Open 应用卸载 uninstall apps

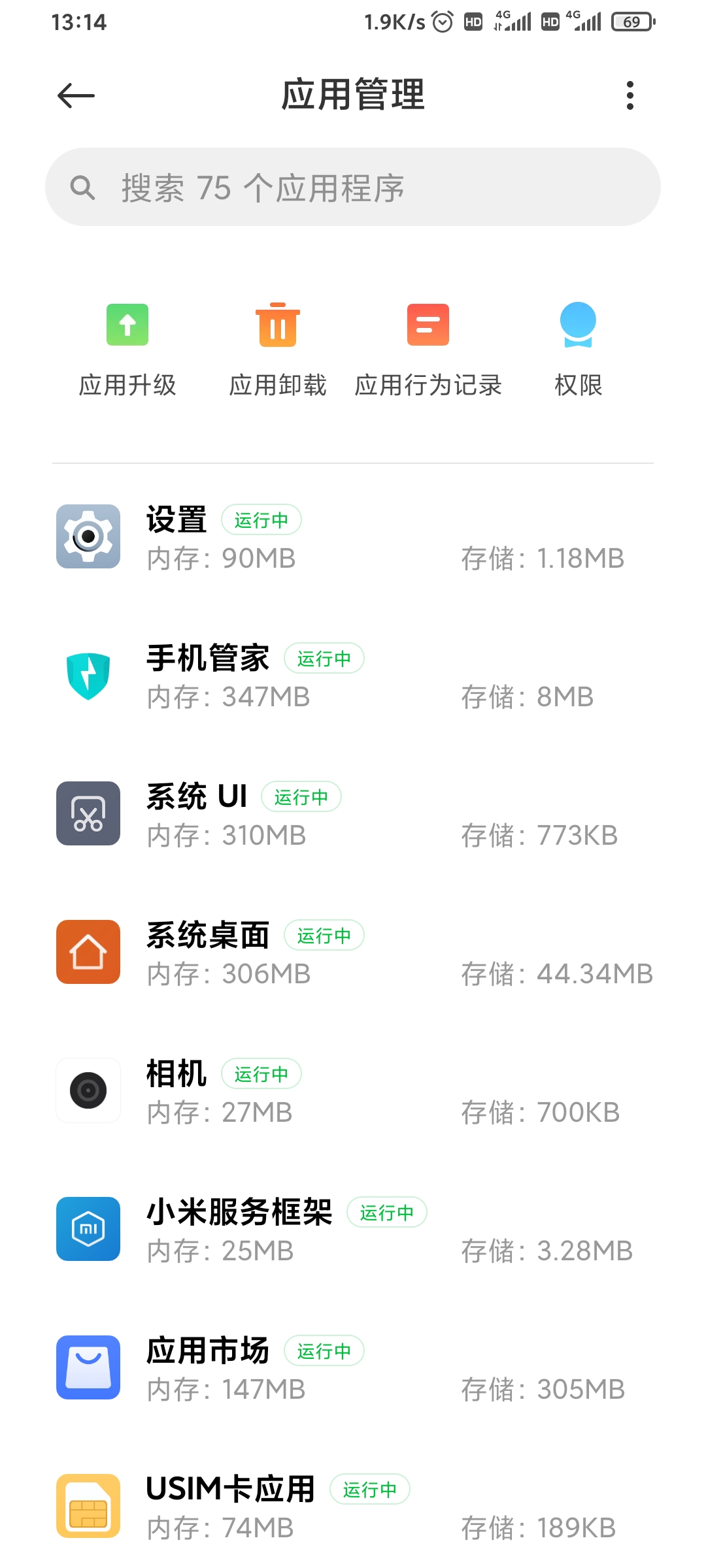278,350
